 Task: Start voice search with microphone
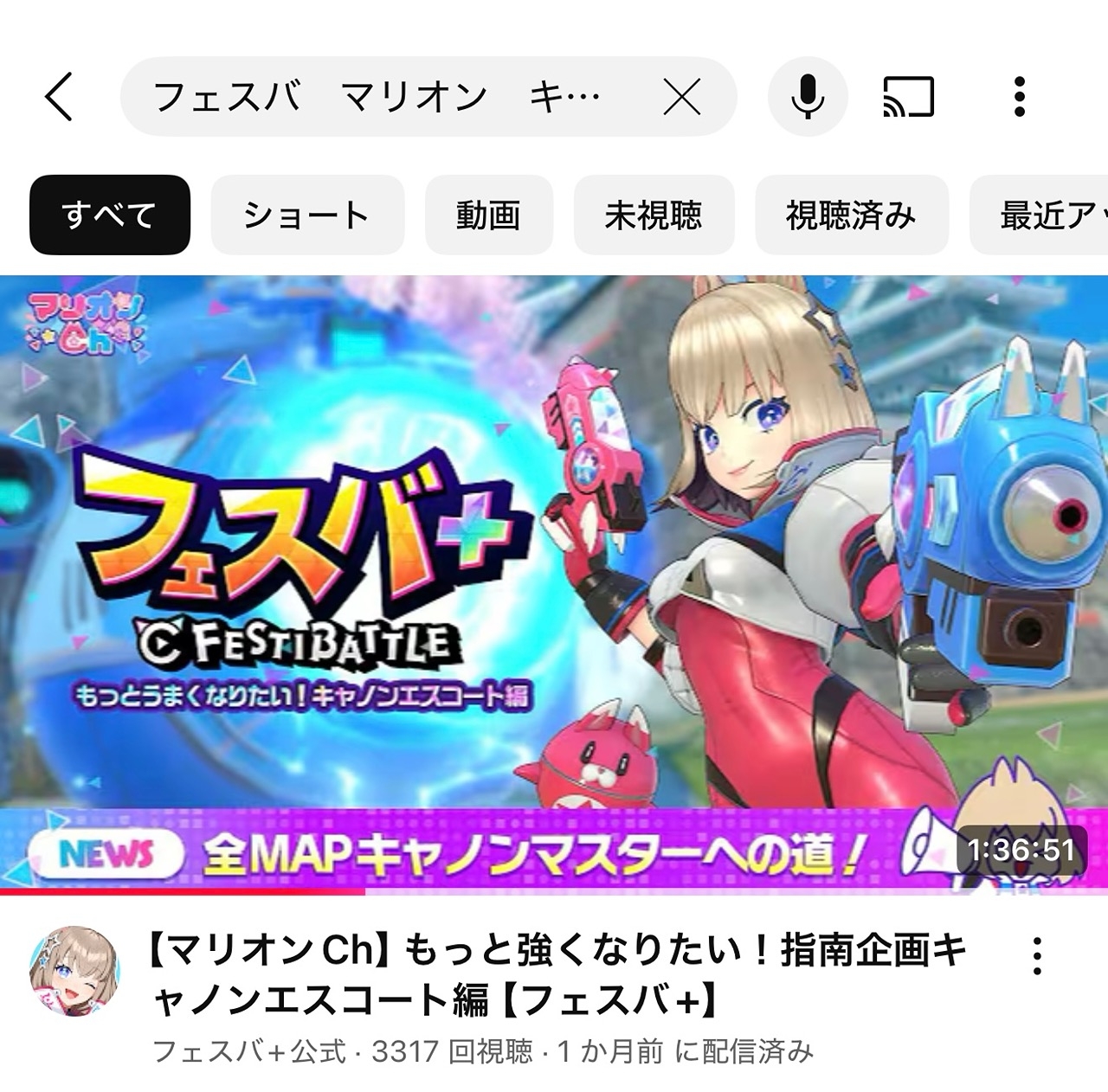point(808,97)
